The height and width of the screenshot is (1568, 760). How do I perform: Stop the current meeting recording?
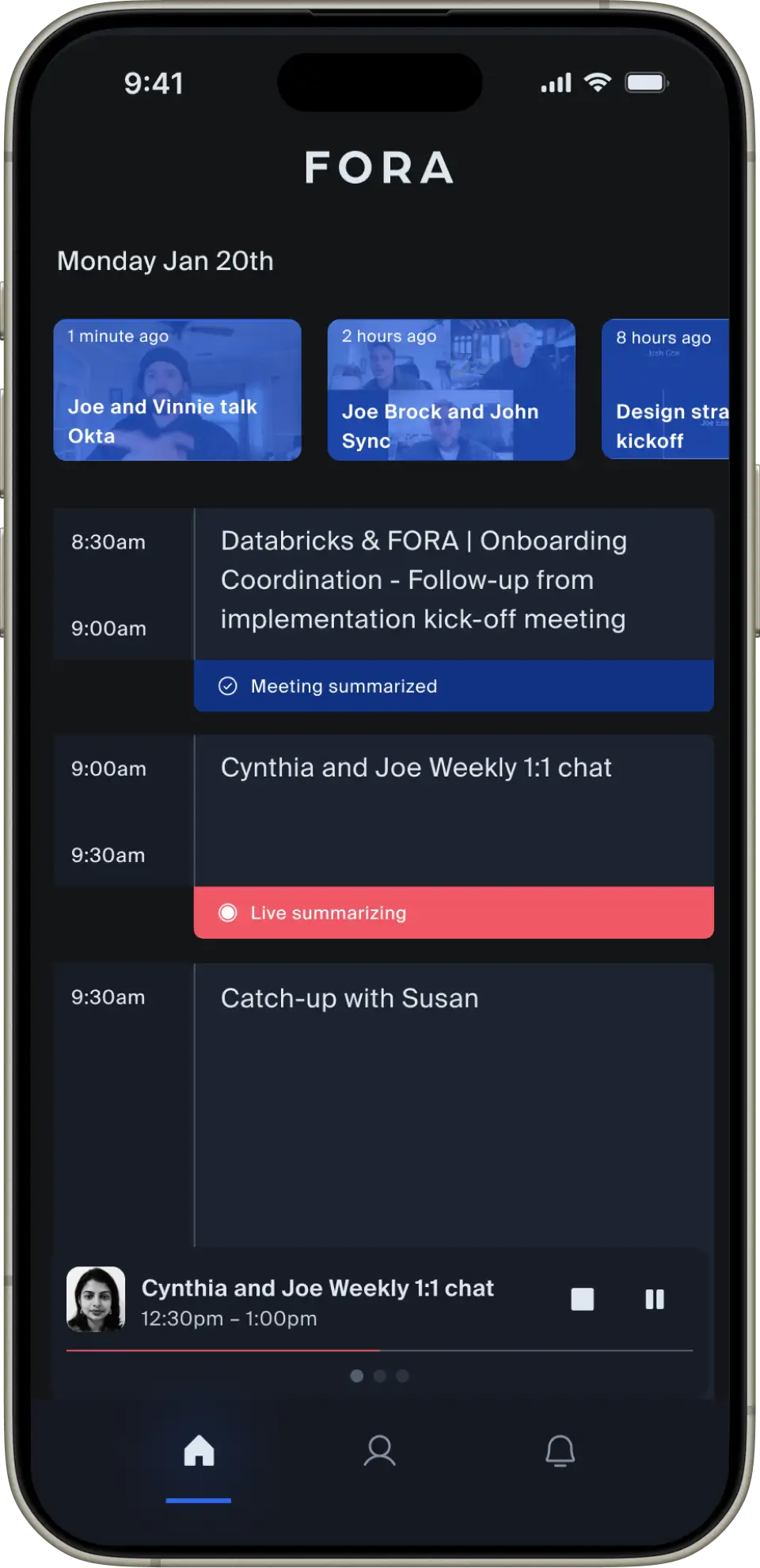point(583,1300)
